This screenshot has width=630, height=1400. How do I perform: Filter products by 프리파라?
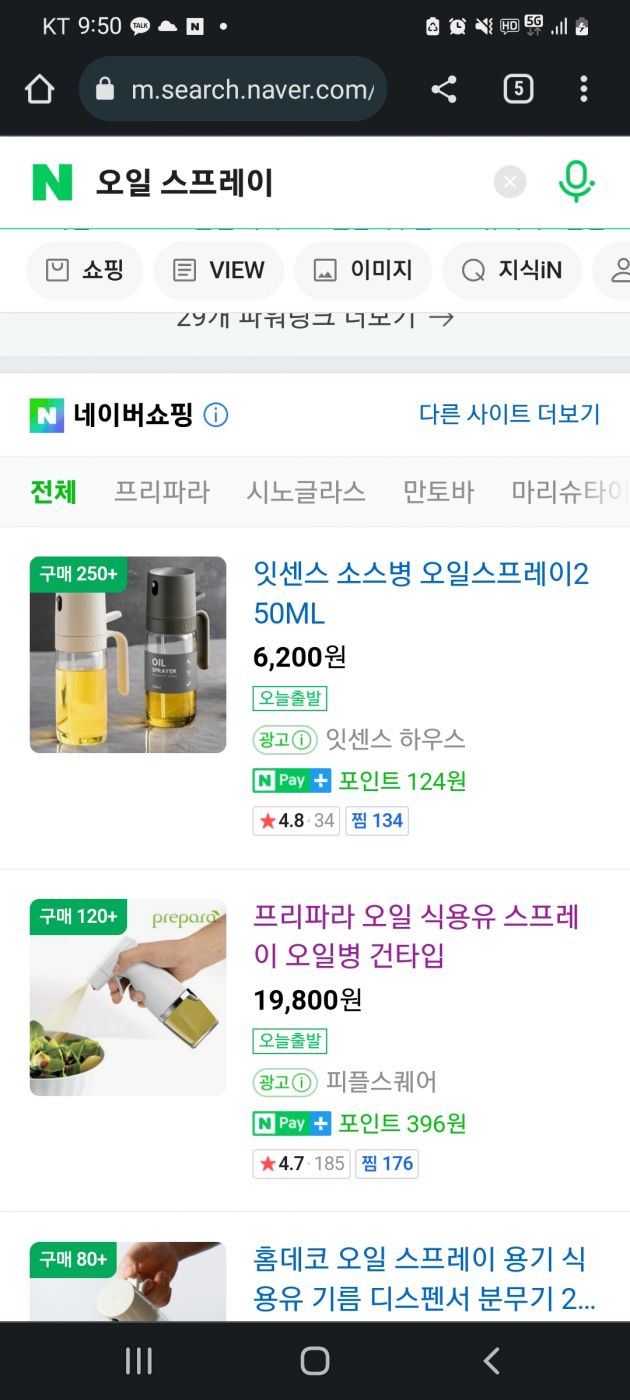coord(162,492)
